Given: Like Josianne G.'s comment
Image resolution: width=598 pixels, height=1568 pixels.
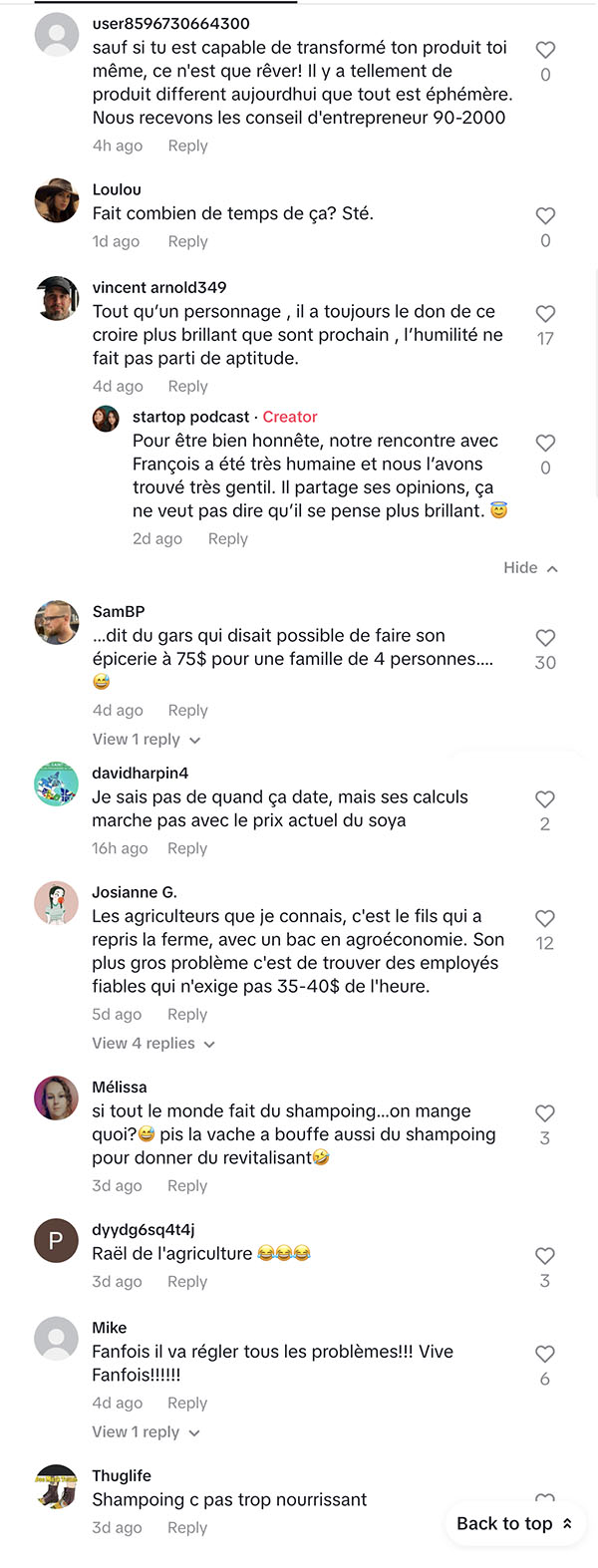Looking at the screenshot, I should pyautogui.click(x=545, y=919).
